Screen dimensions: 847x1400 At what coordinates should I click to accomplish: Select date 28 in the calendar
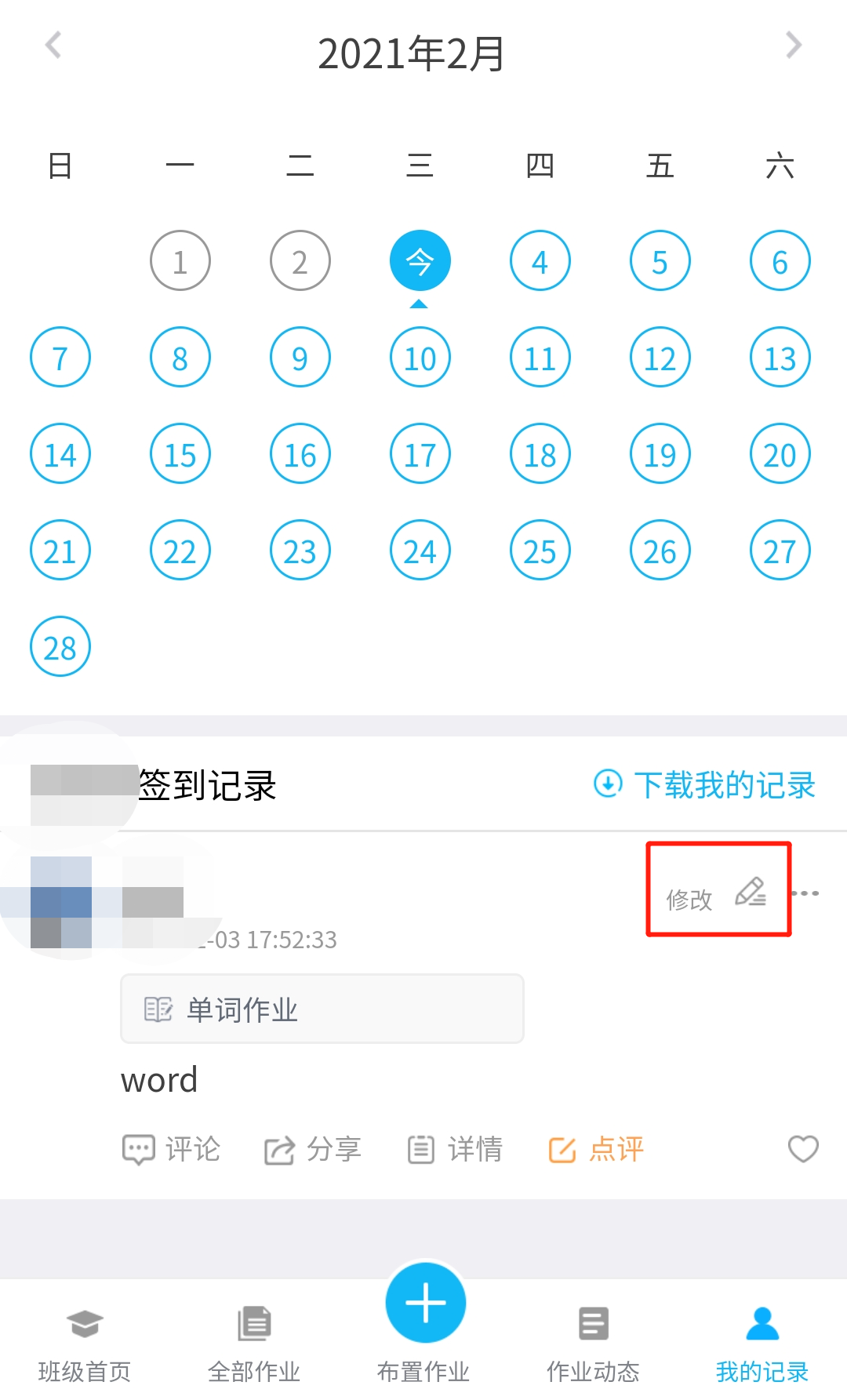pos(60,647)
